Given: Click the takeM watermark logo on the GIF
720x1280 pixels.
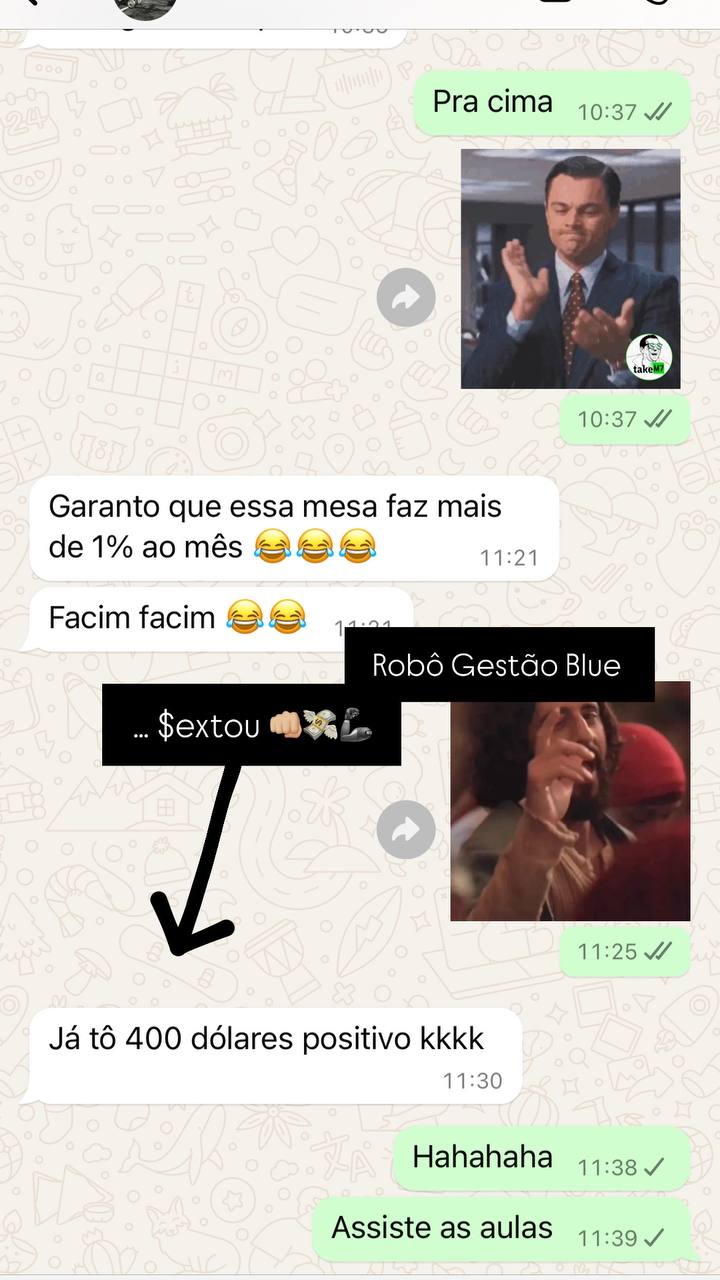Looking at the screenshot, I should (x=651, y=355).
